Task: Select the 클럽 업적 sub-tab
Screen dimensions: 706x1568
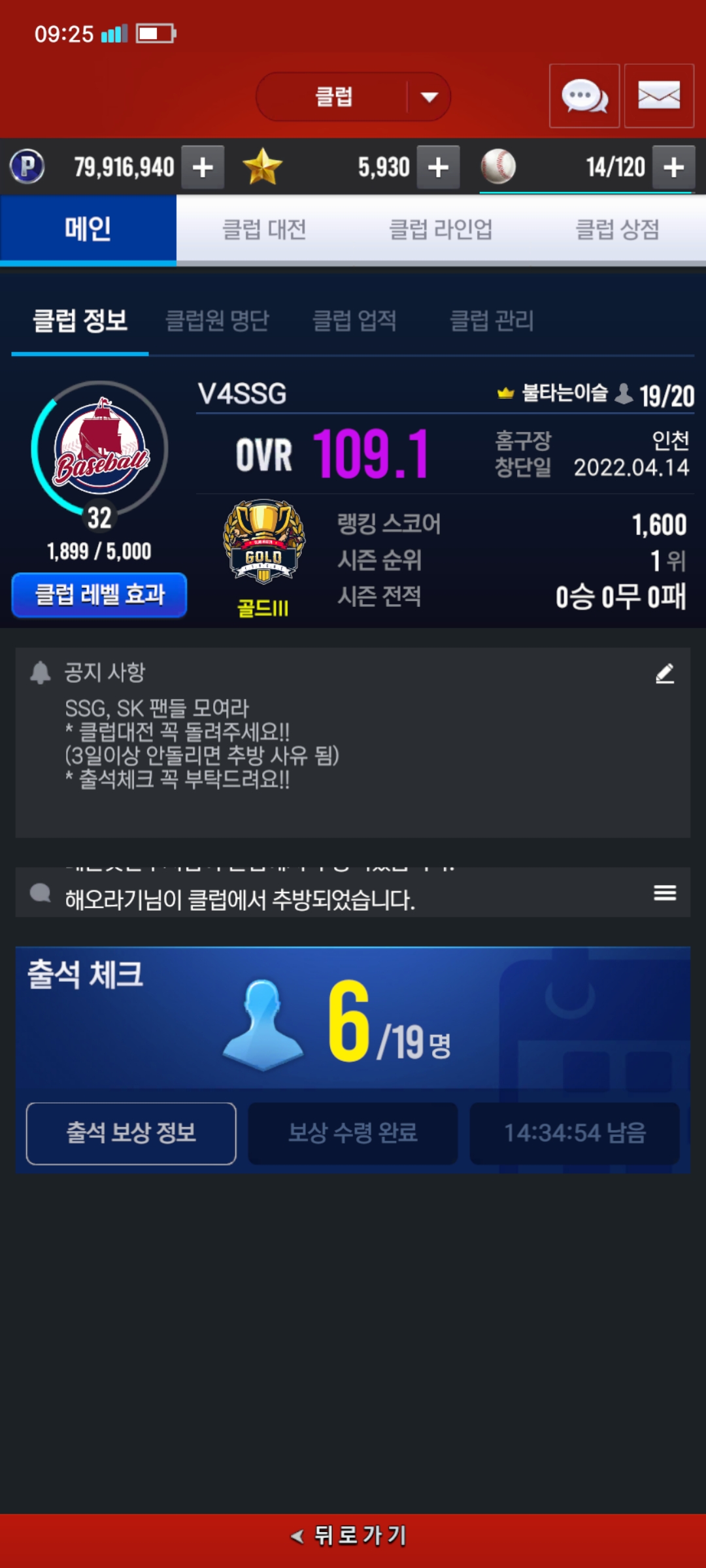Action: click(354, 321)
